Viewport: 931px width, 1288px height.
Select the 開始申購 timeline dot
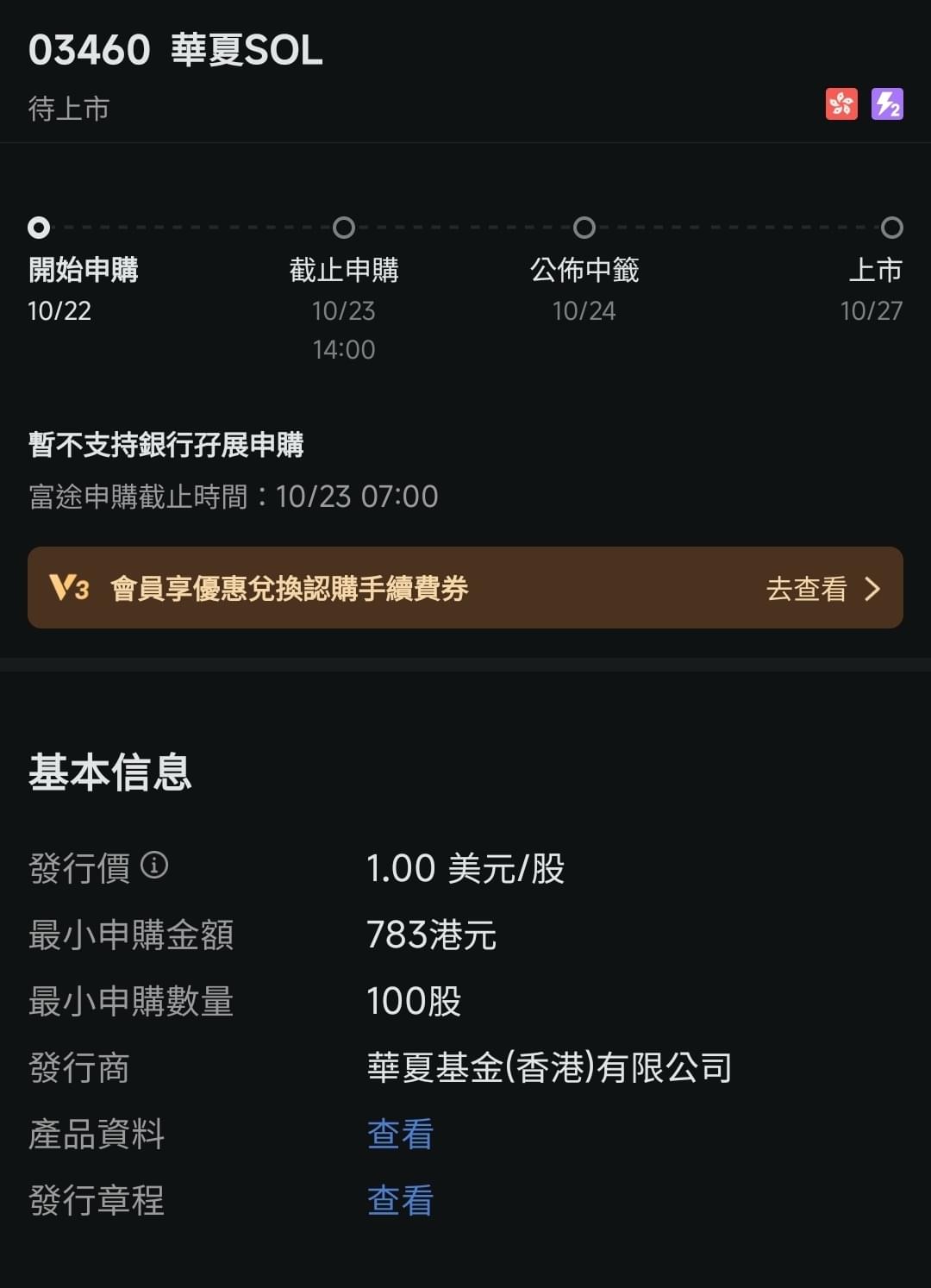tap(36, 228)
